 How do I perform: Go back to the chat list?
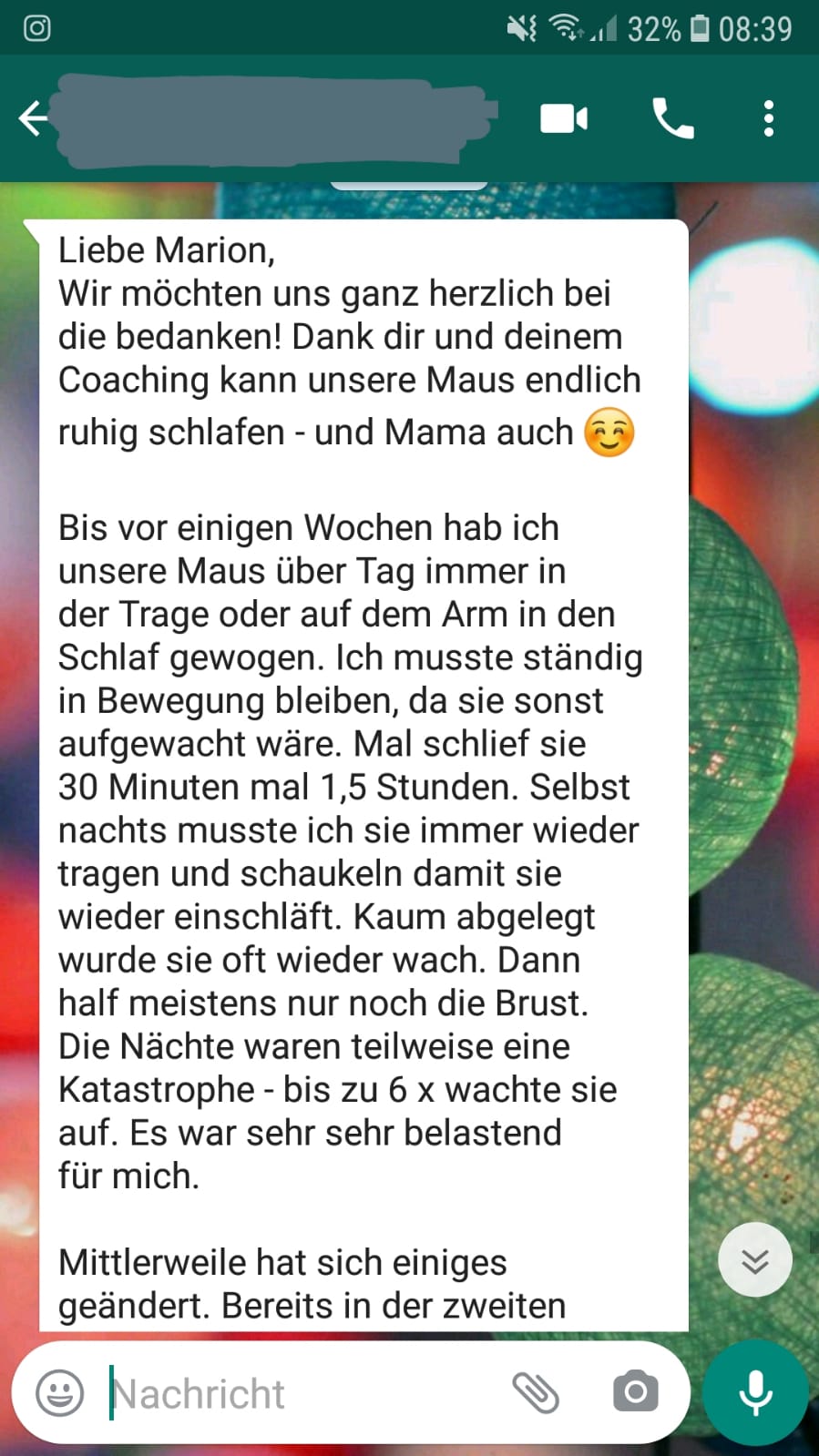point(33,118)
